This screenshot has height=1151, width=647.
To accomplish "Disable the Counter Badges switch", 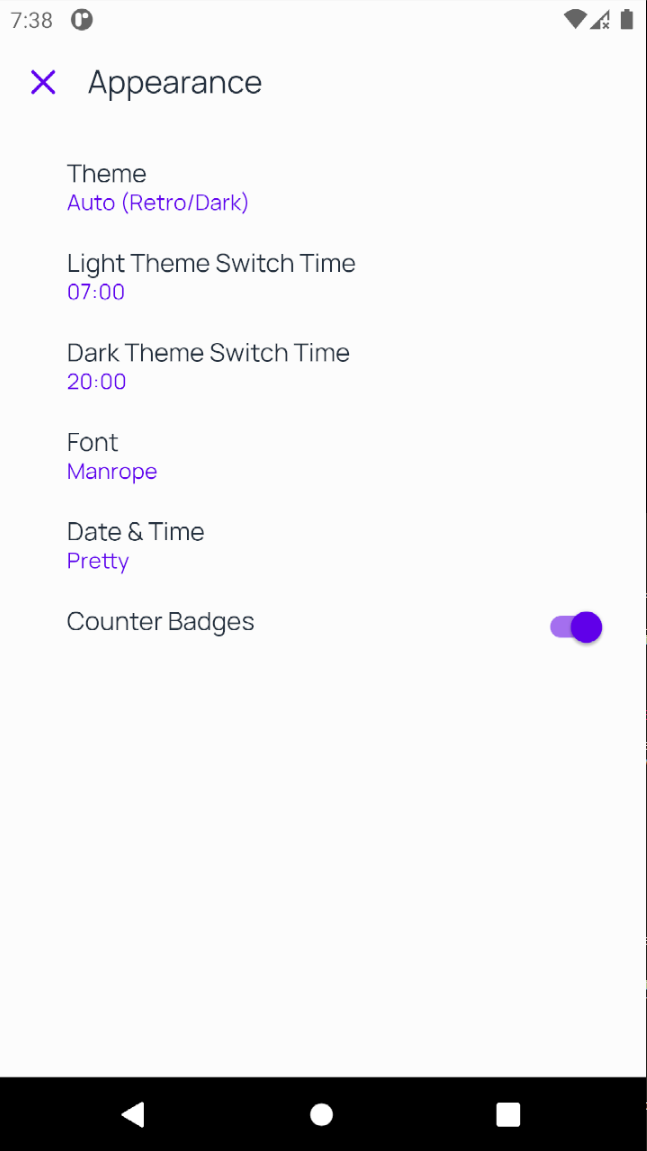I will pos(576,627).
